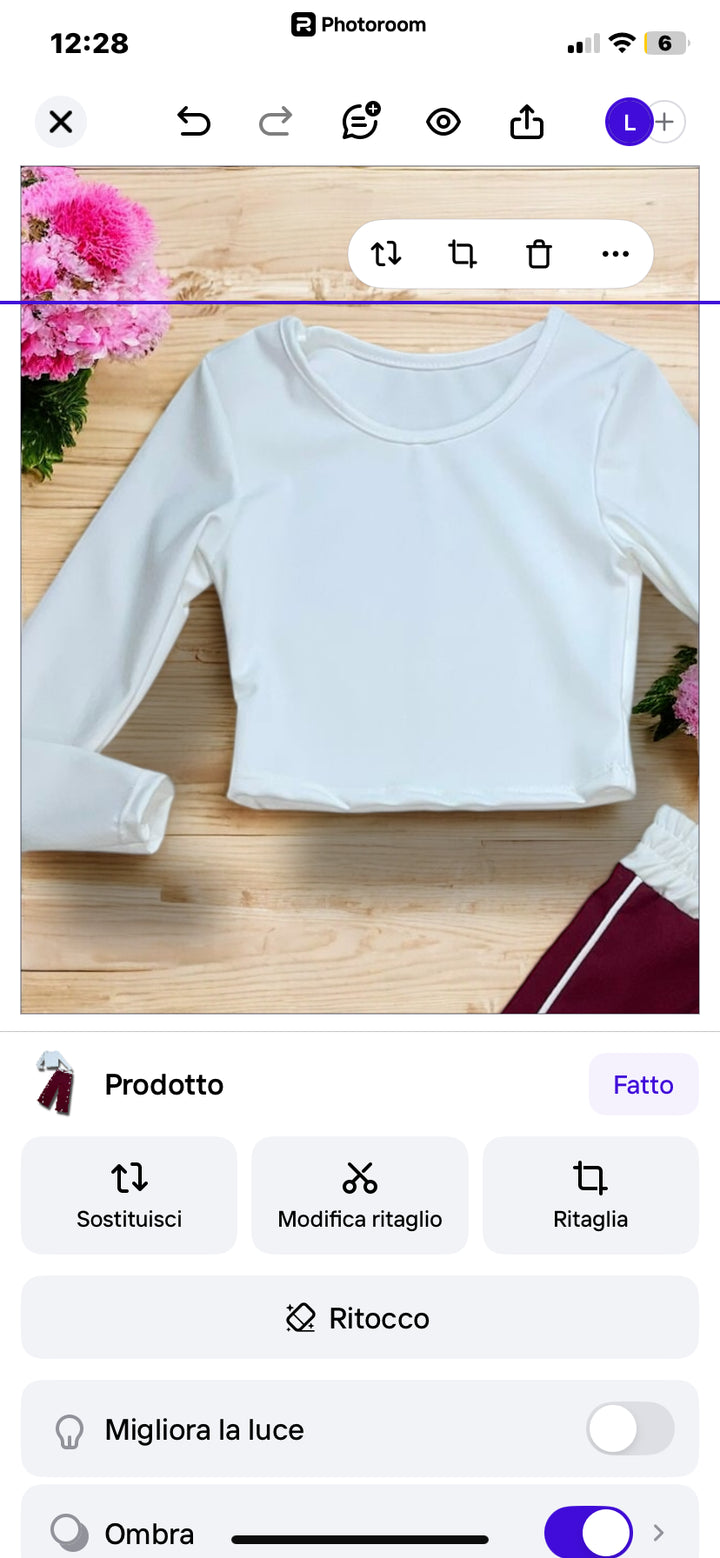720x1558 pixels.
Task: Preview the design with the eye icon
Action: coord(443,122)
